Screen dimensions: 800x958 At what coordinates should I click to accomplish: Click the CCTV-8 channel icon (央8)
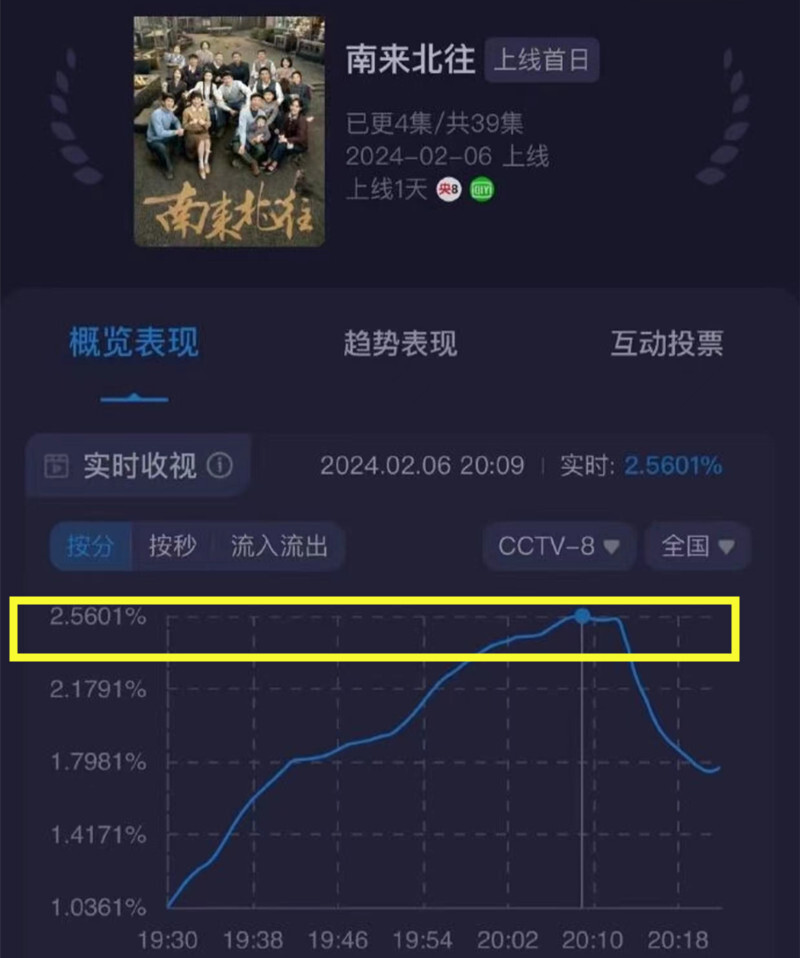click(448, 190)
